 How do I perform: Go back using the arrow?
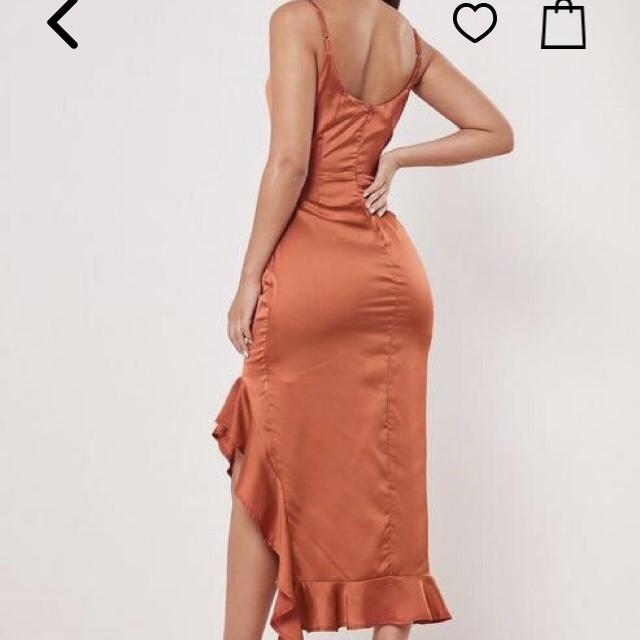62,24
